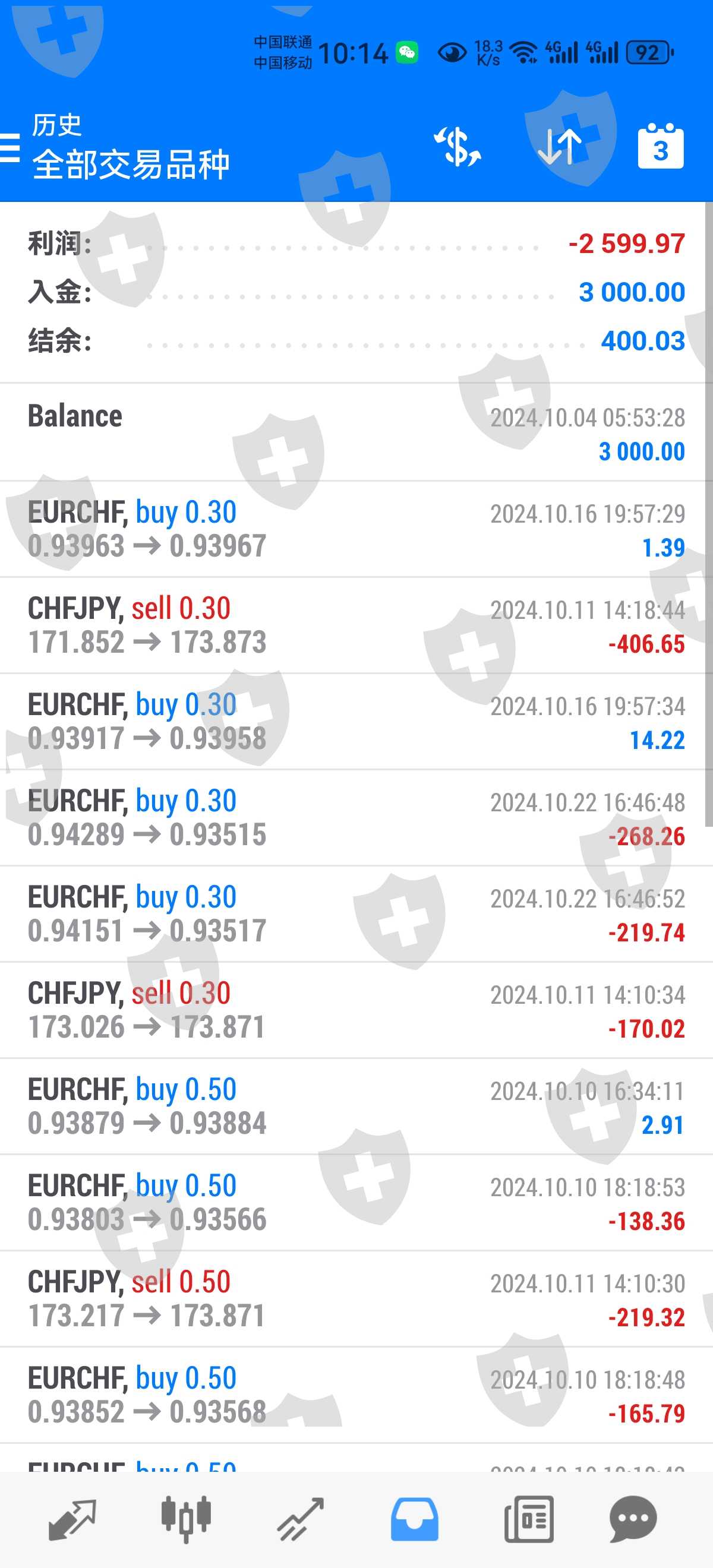Switch to the News tab

click(528, 1519)
